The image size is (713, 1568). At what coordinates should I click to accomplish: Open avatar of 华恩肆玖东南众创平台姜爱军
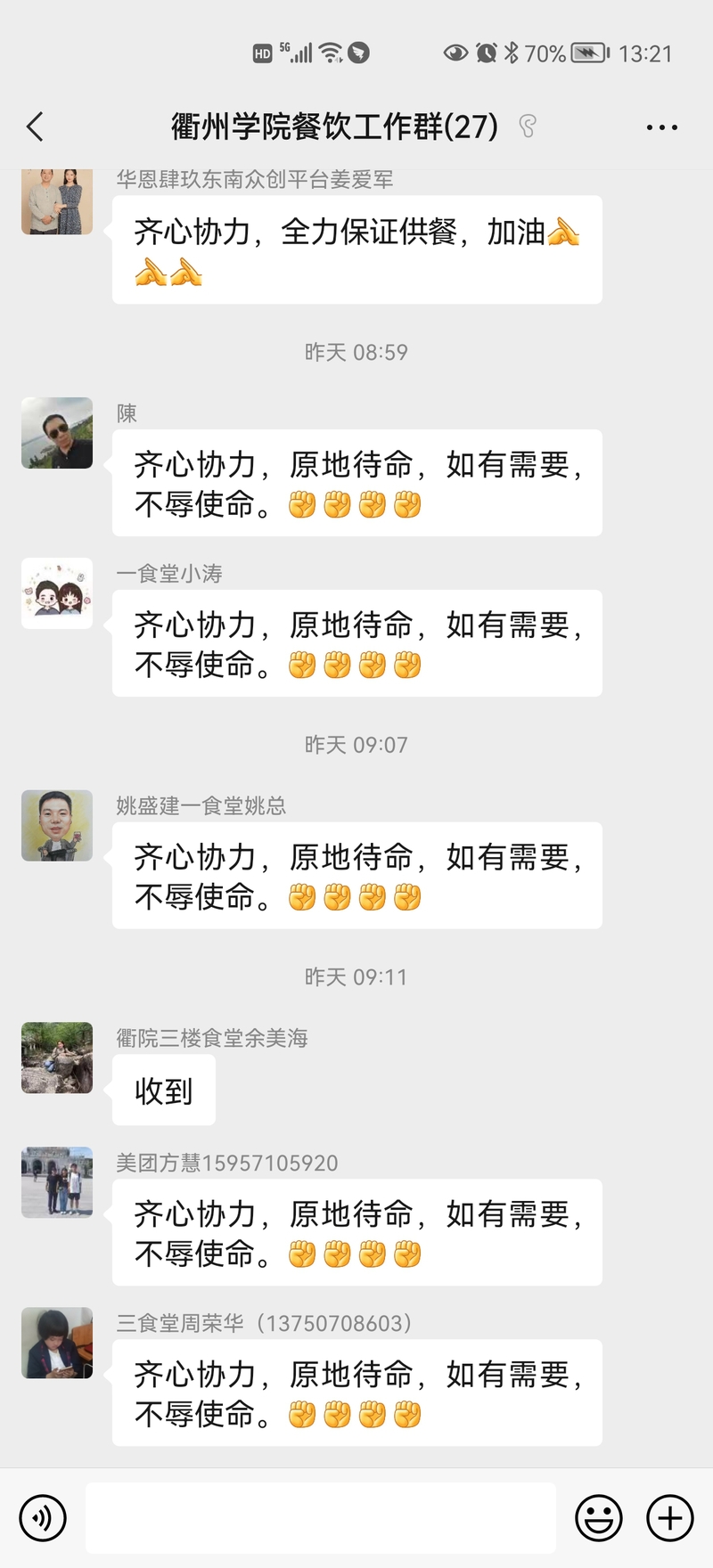tap(57, 202)
